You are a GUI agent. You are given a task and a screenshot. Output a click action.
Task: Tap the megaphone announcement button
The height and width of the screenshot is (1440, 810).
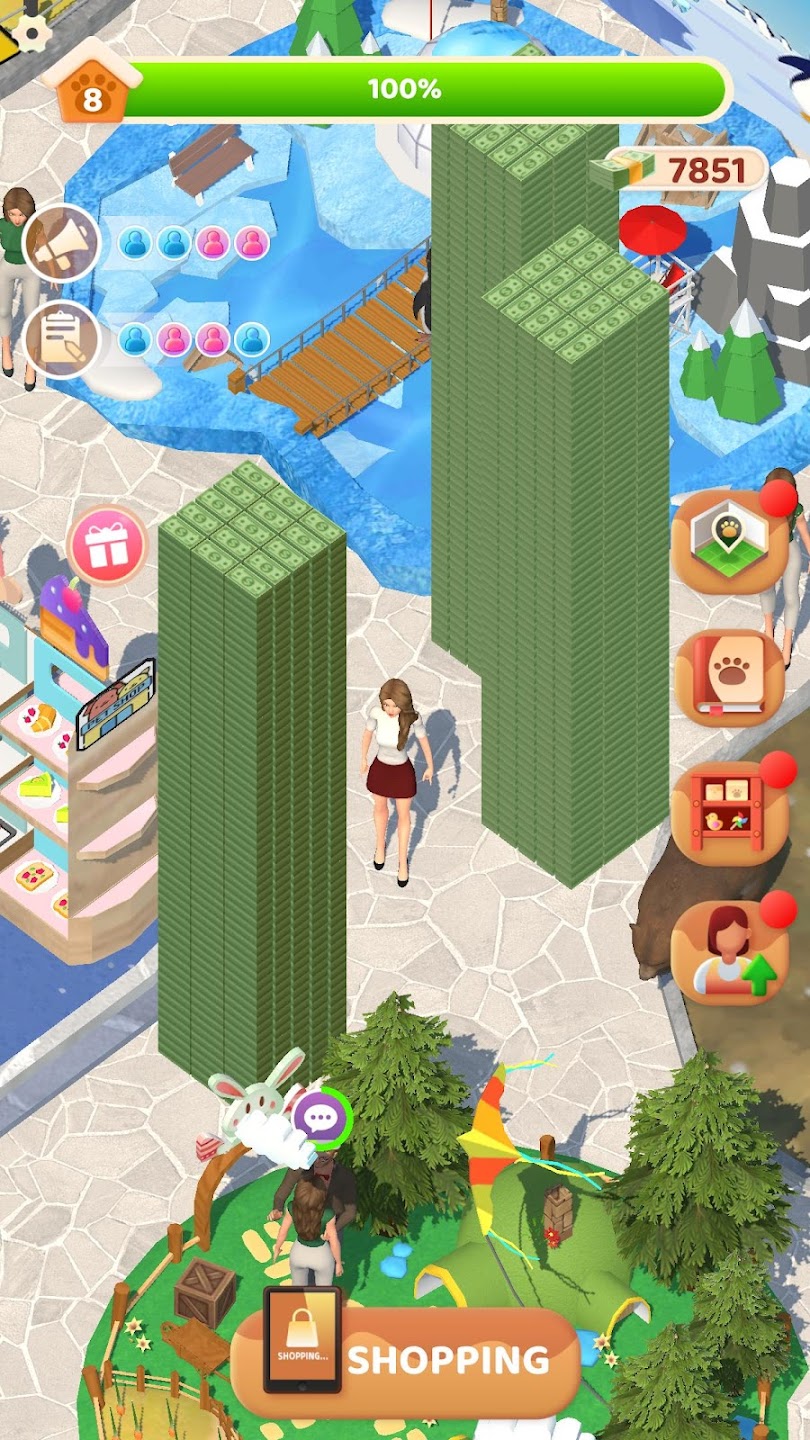[62, 243]
